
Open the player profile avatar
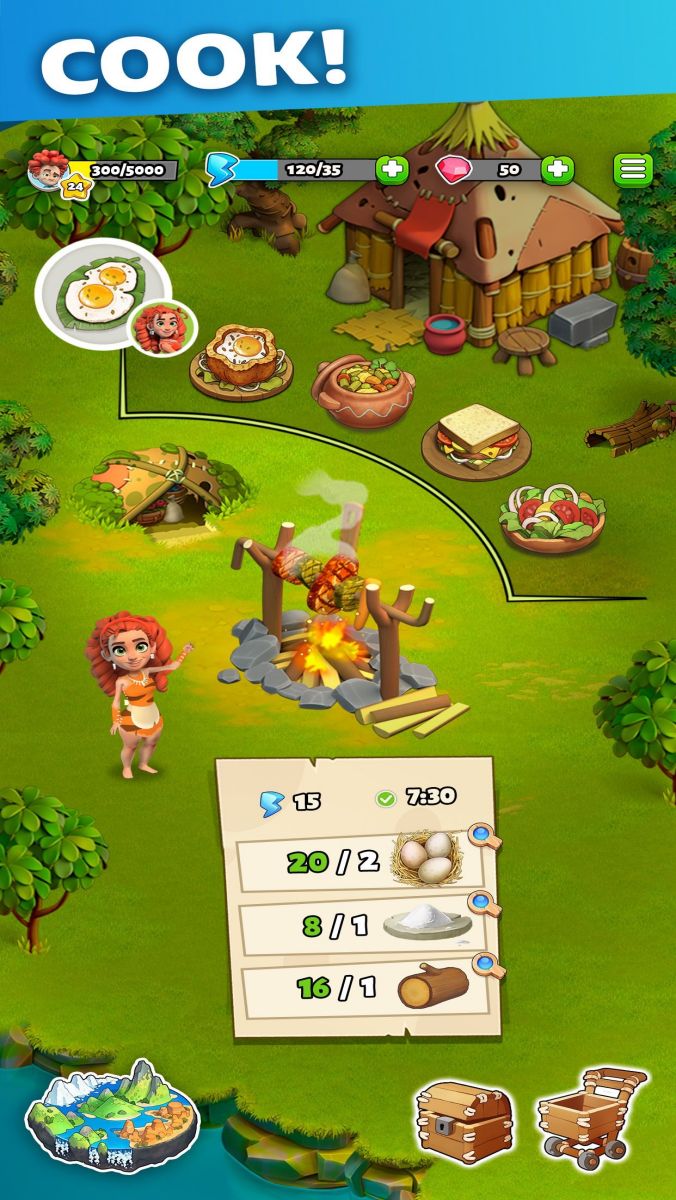click(45, 168)
